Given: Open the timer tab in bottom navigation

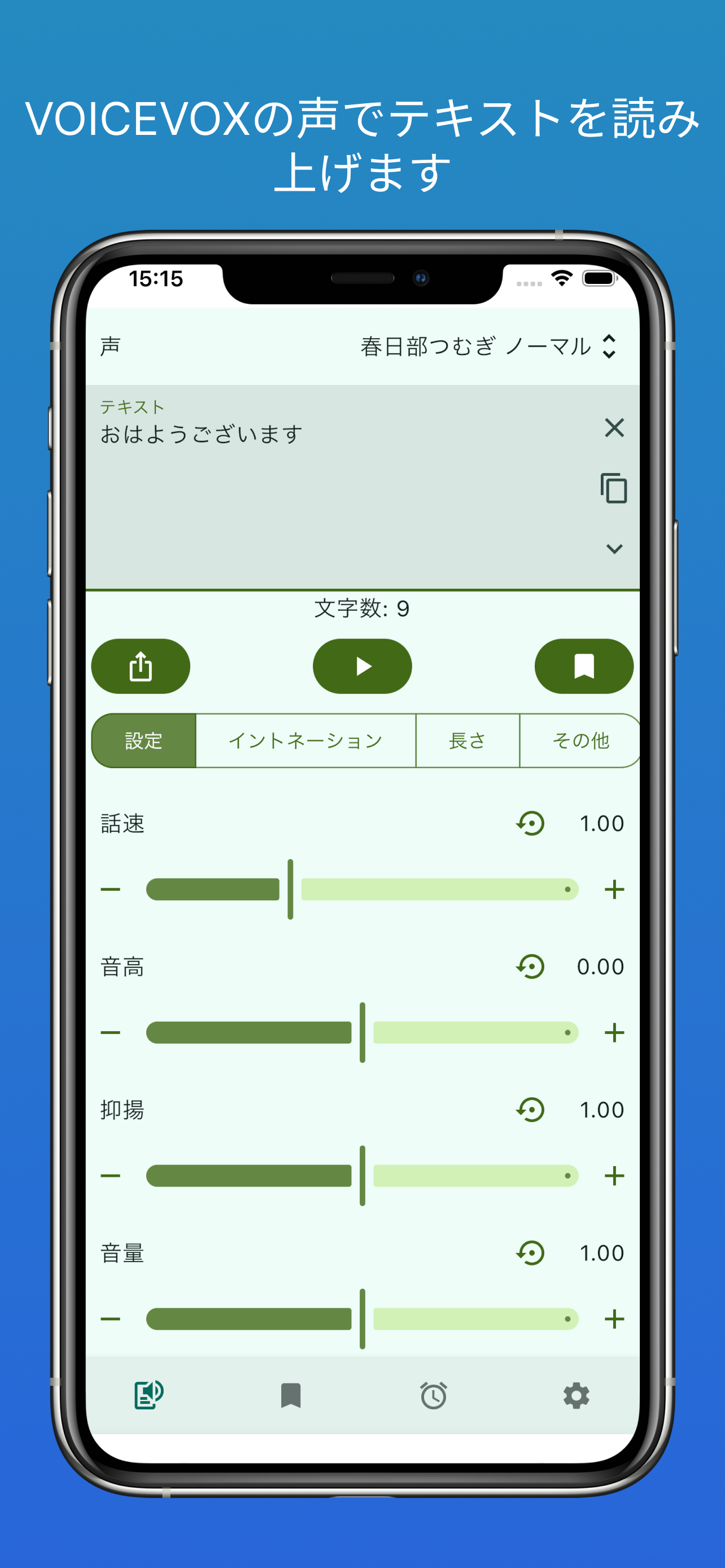Looking at the screenshot, I should [434, 1397].
